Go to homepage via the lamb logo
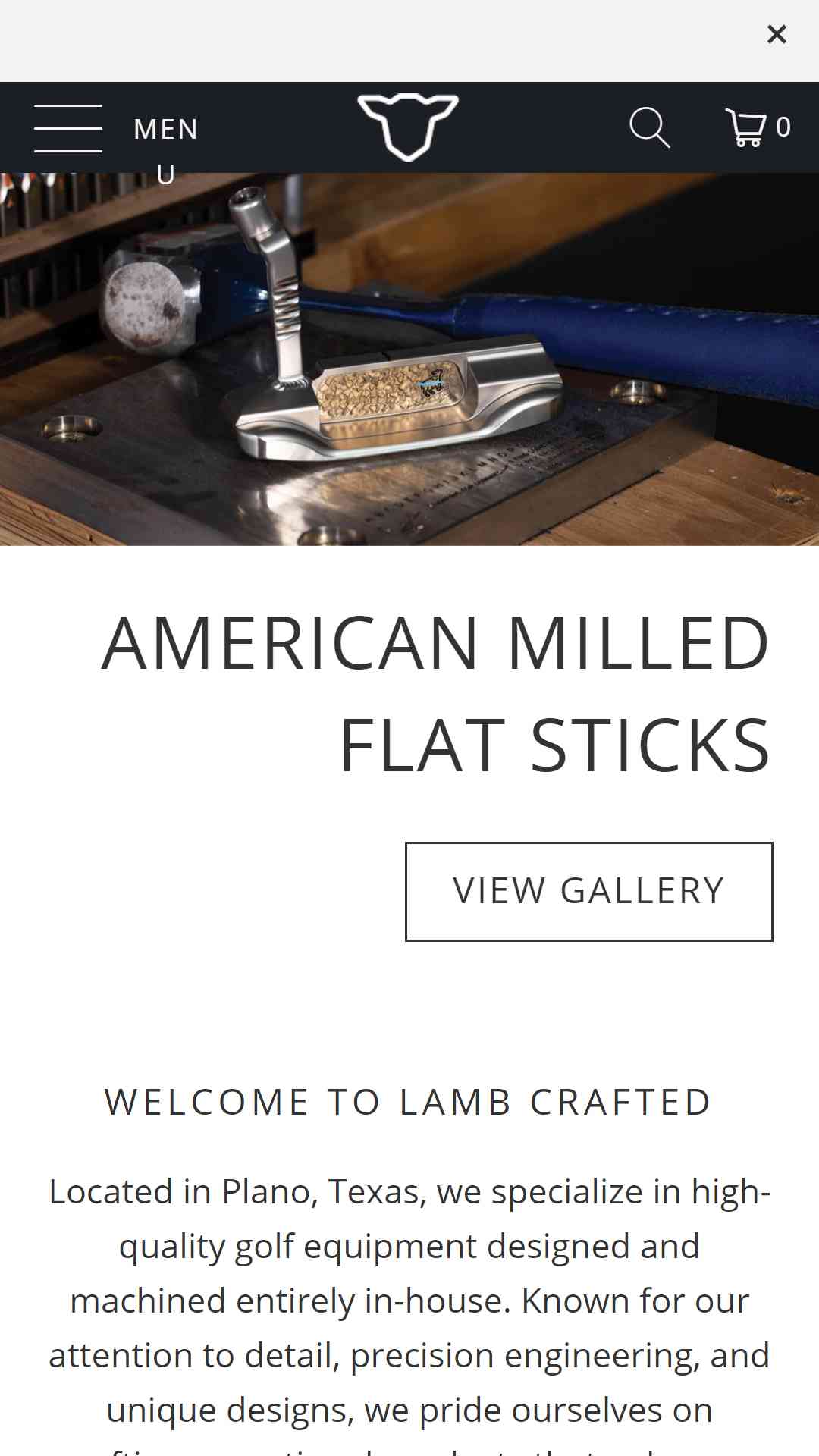Viewport: 819px width, 1456px height. point(408,127)
